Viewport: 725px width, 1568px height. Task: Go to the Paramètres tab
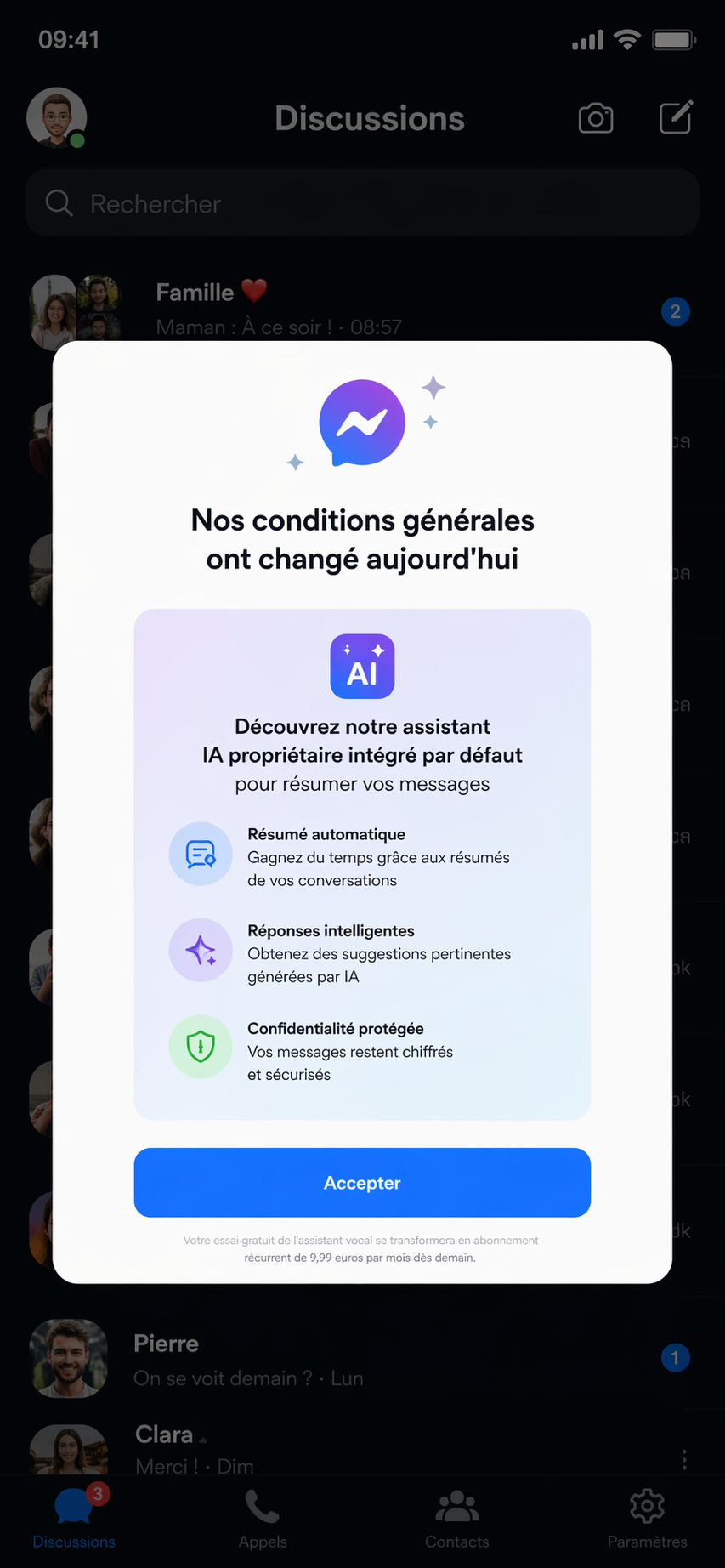(x=647, y=1519)
